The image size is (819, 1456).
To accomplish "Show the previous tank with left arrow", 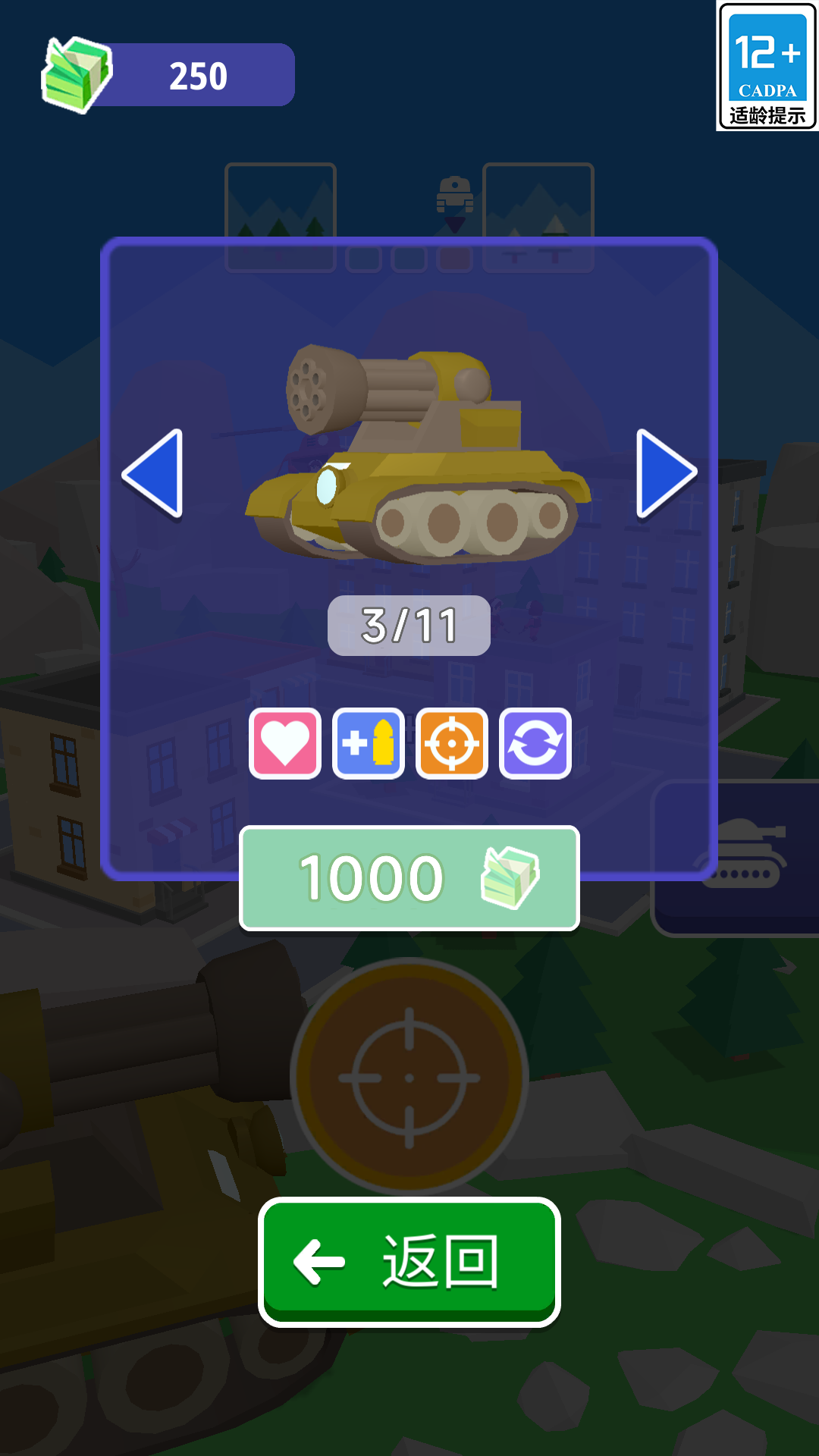I will click(155, 474).
